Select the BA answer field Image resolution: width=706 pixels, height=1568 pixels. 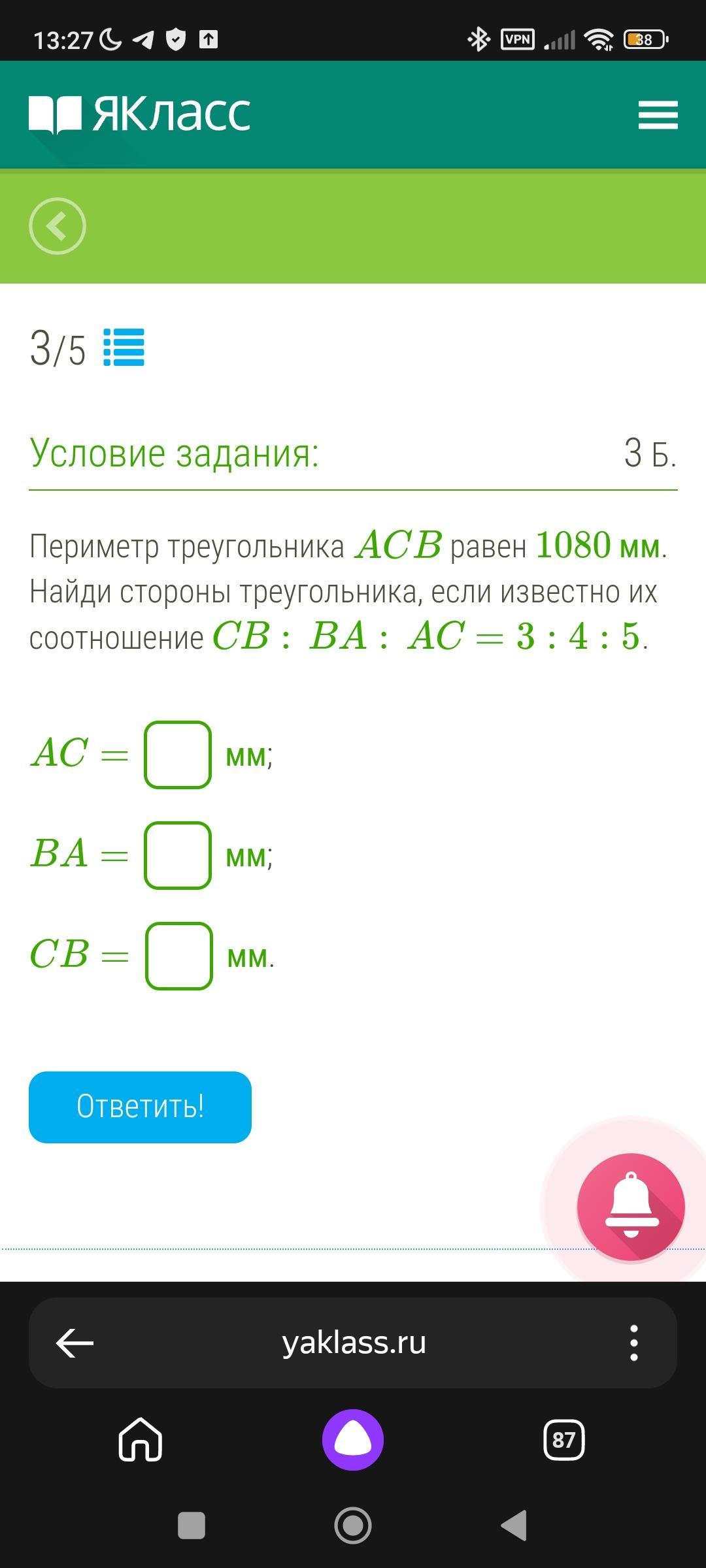pos(178,855)
